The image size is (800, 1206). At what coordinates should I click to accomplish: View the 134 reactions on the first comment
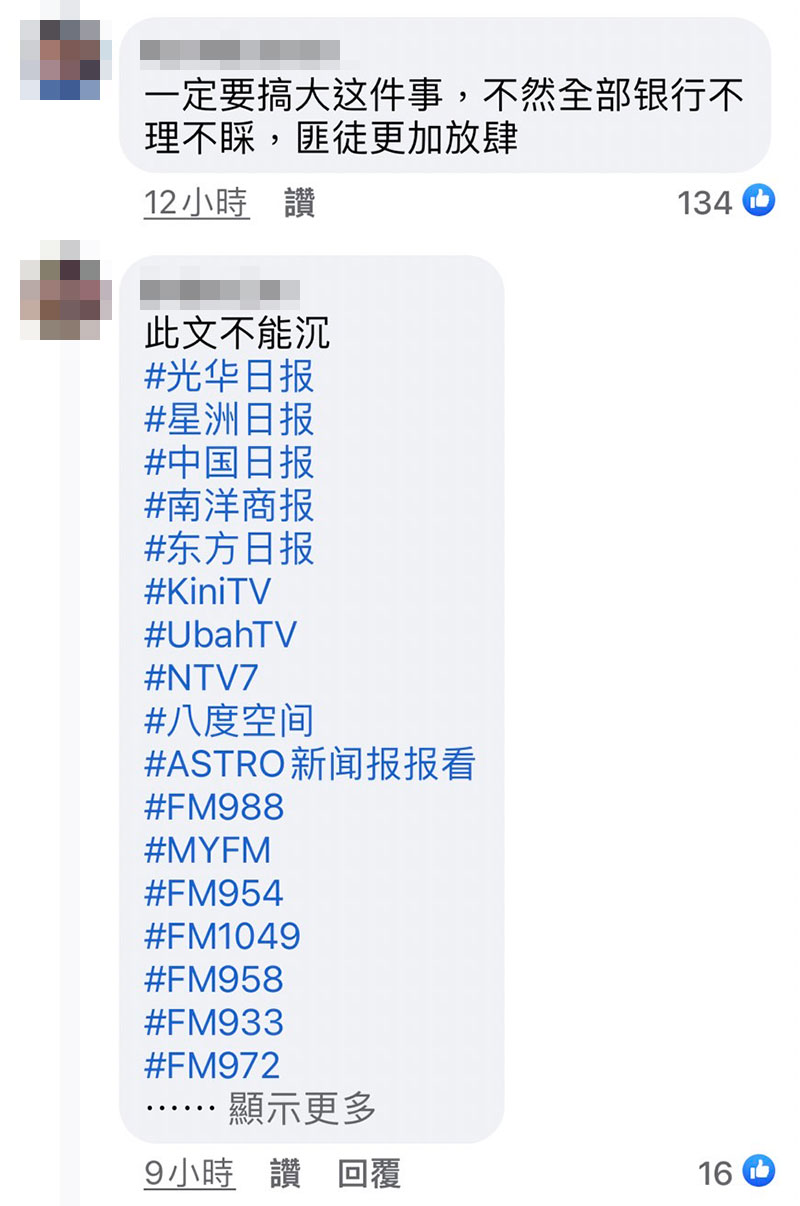(725, 203)
